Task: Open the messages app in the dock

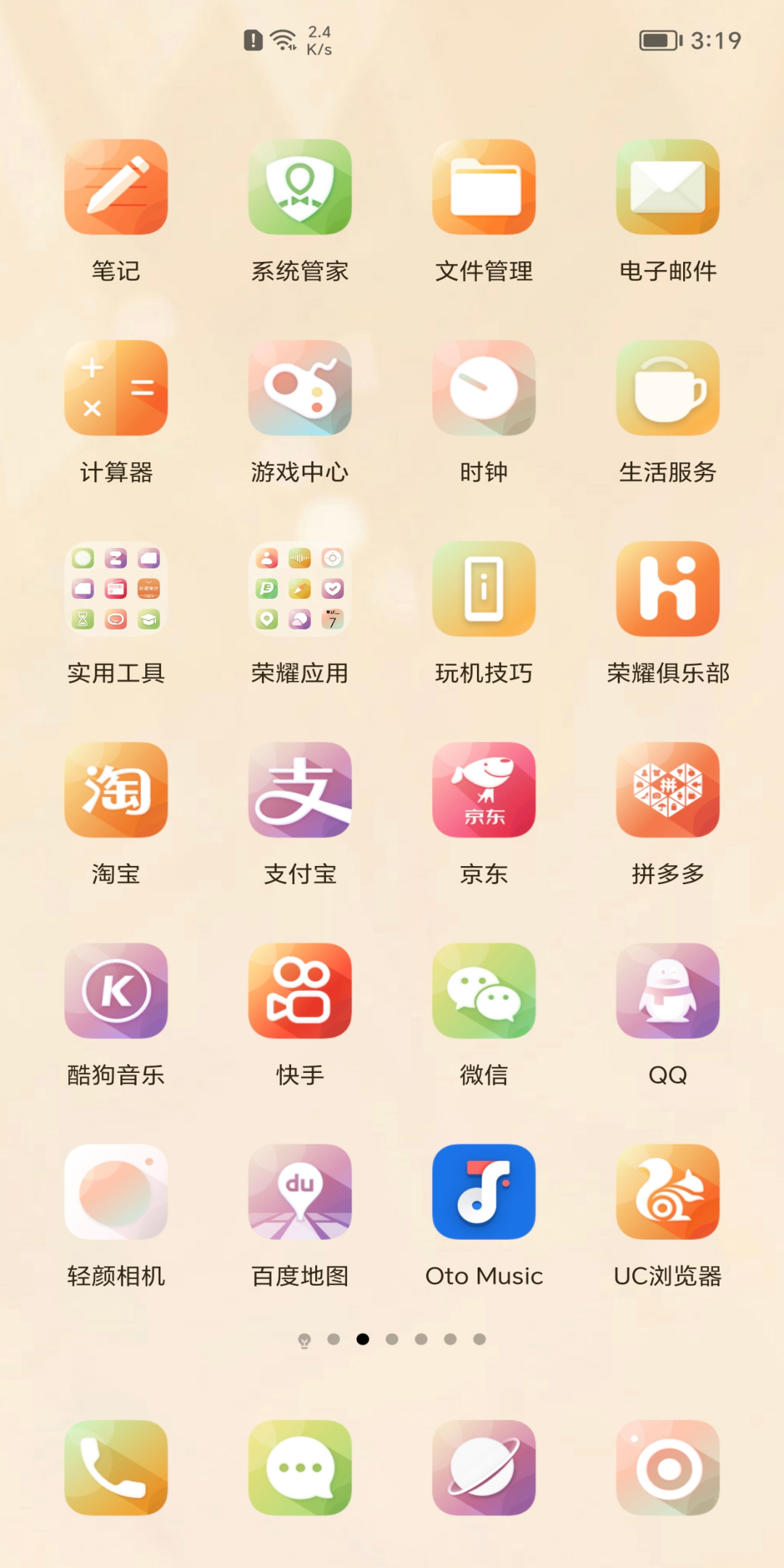Action: click(300, 1468)
